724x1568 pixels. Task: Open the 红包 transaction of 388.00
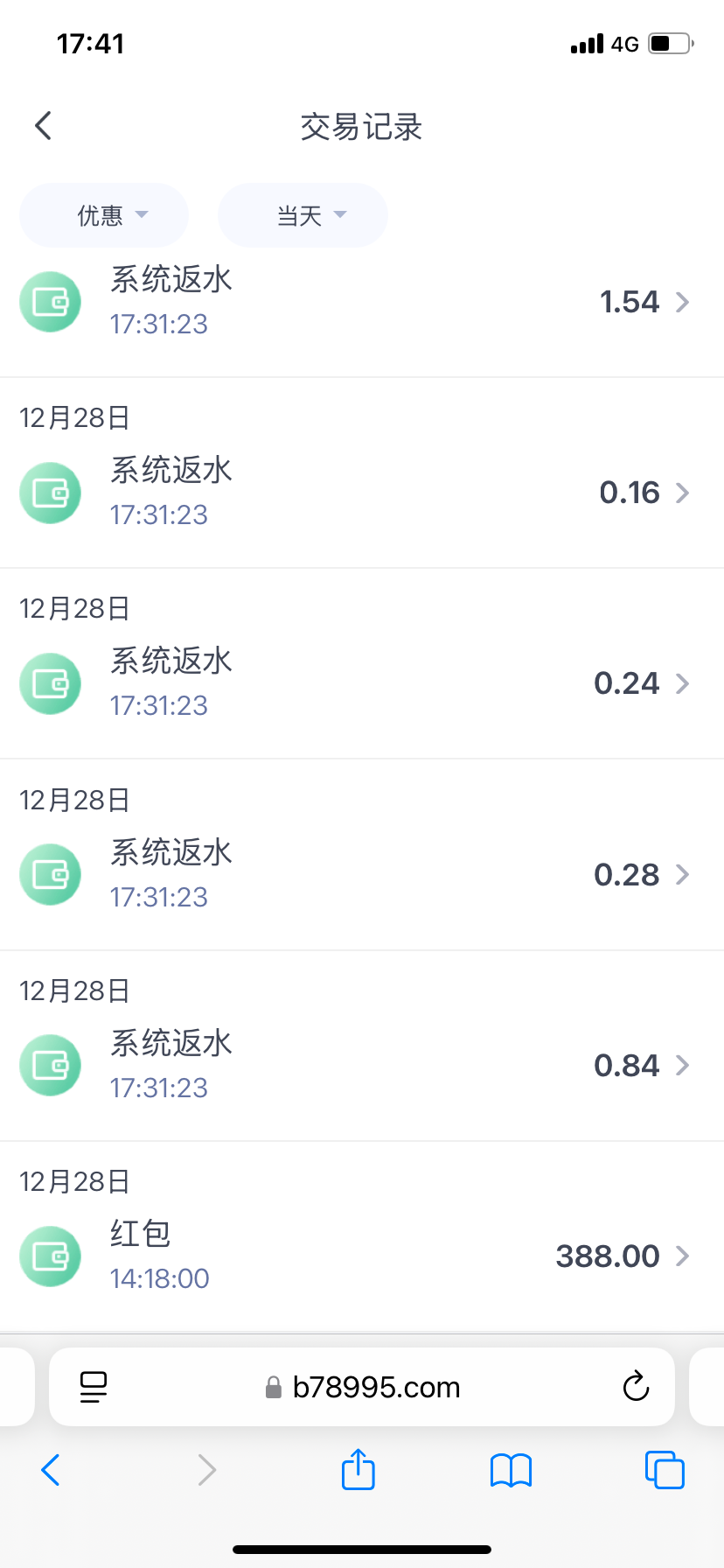click(x=362, y=1256)
